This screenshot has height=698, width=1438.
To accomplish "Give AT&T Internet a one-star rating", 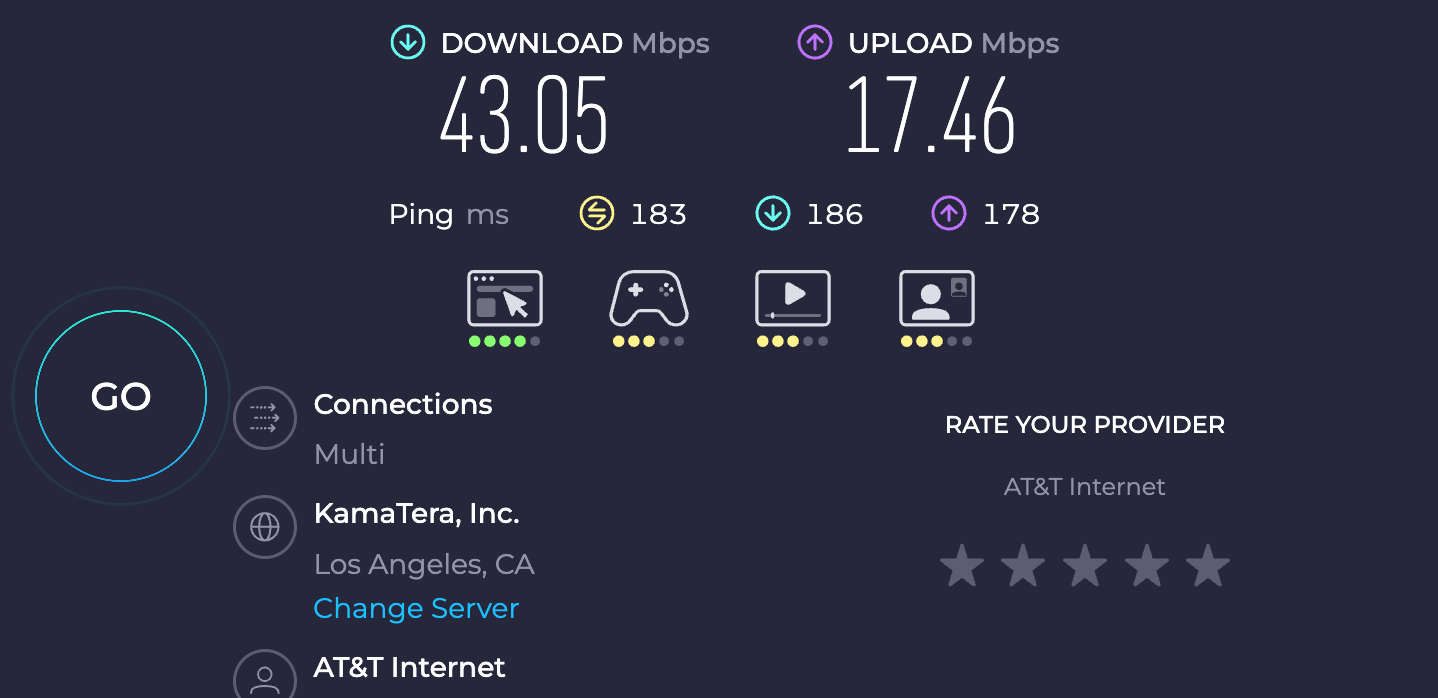I will [x=962, y=566].
